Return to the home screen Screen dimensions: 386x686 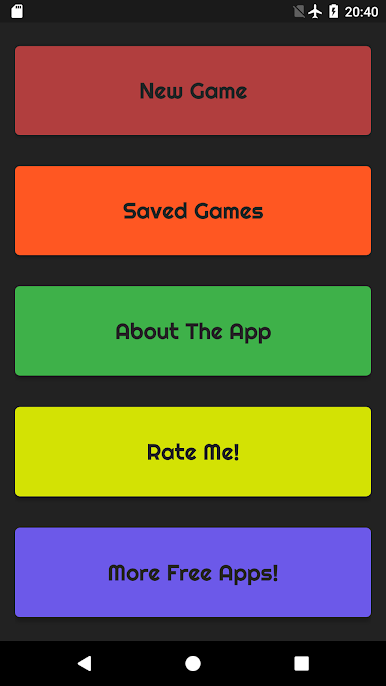(193, 664)
